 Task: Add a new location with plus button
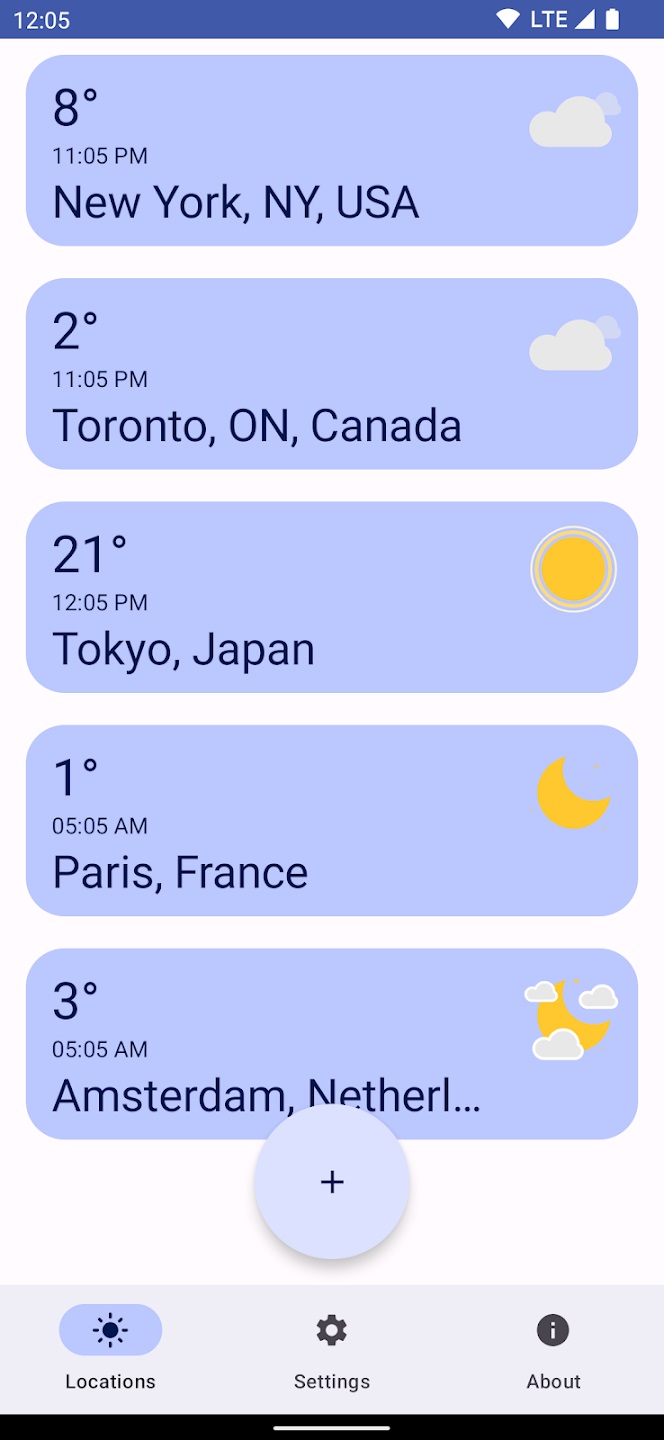(332, 1182)
